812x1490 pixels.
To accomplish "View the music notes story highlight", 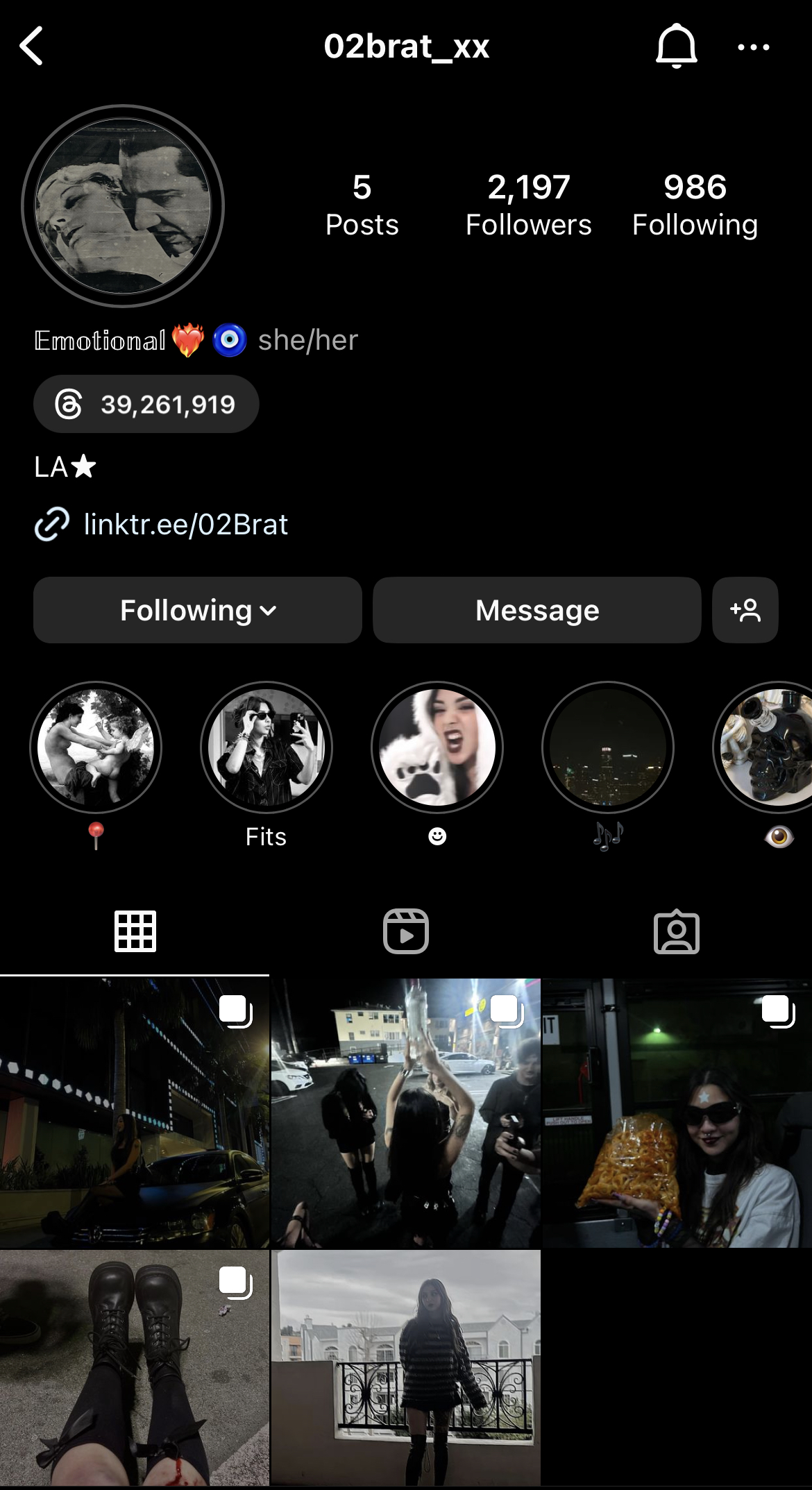I will point(608,747).
